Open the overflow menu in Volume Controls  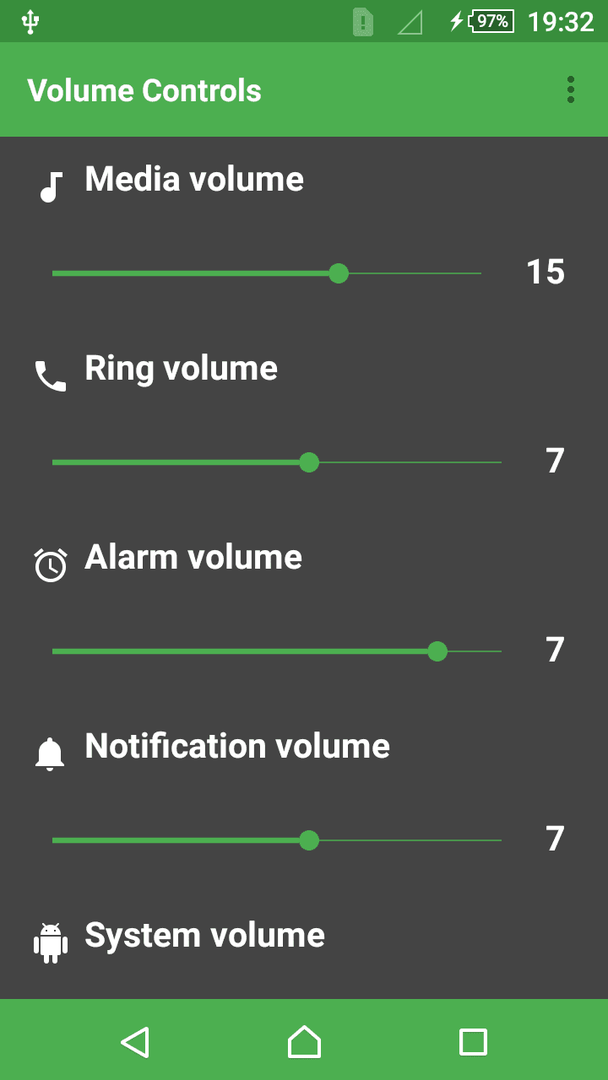click(x=570, y=90)
